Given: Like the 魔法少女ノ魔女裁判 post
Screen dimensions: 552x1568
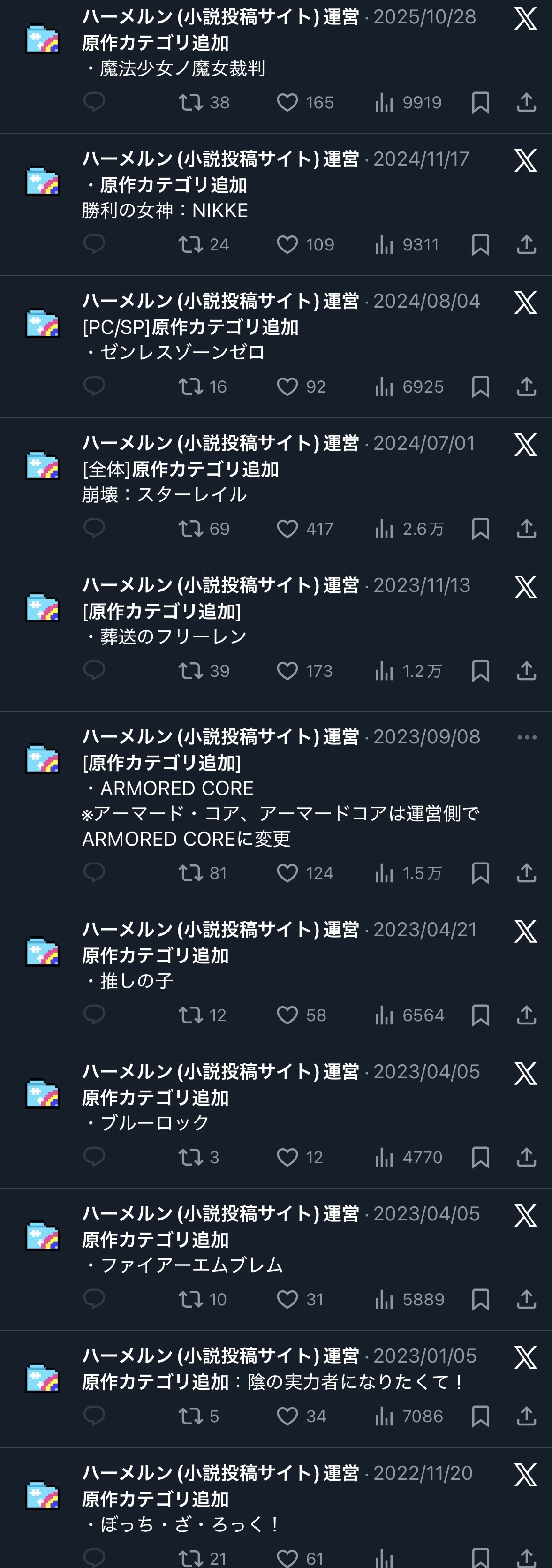Looking at the screenshot, I should click(x=287, y=102).
